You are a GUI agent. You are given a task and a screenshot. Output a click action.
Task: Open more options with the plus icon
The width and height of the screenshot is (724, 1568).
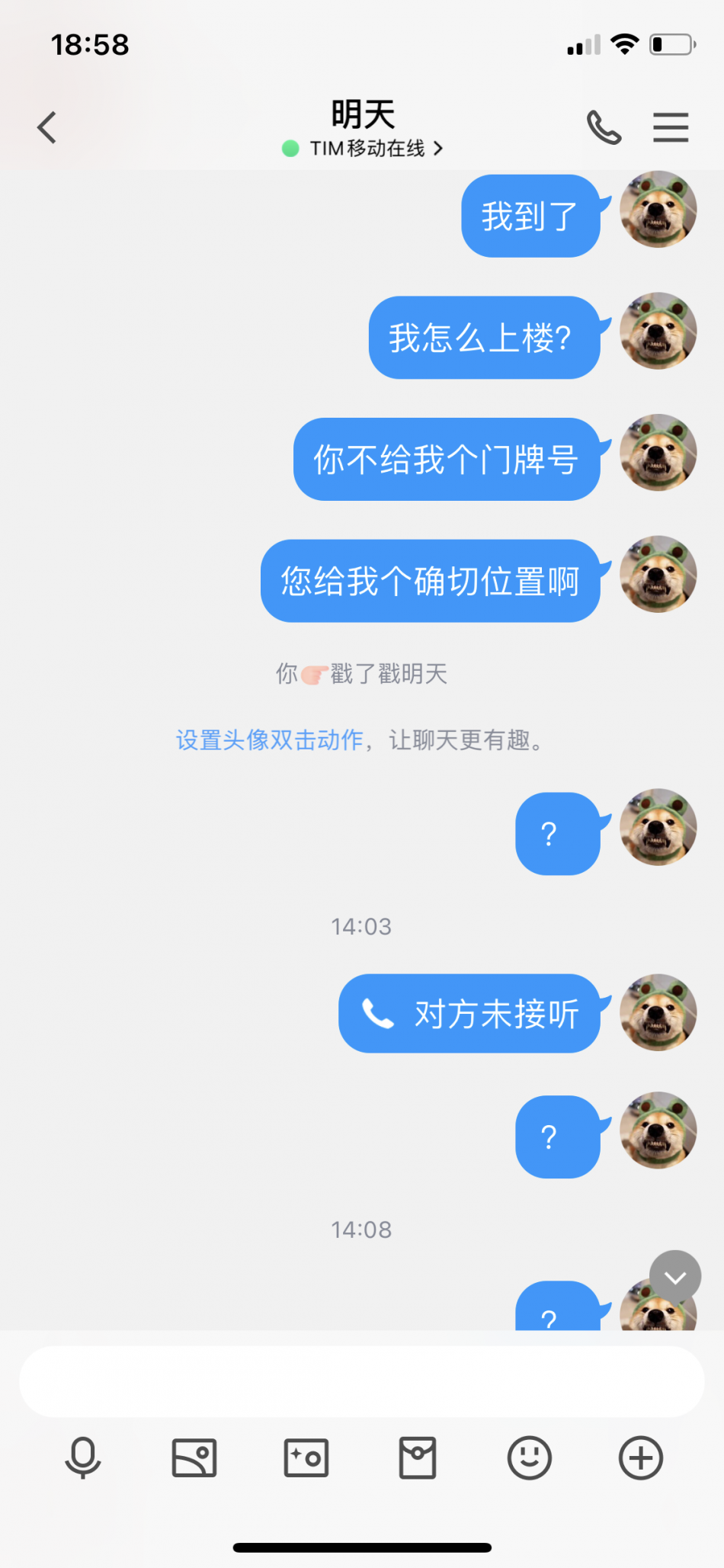[640, 1457]
